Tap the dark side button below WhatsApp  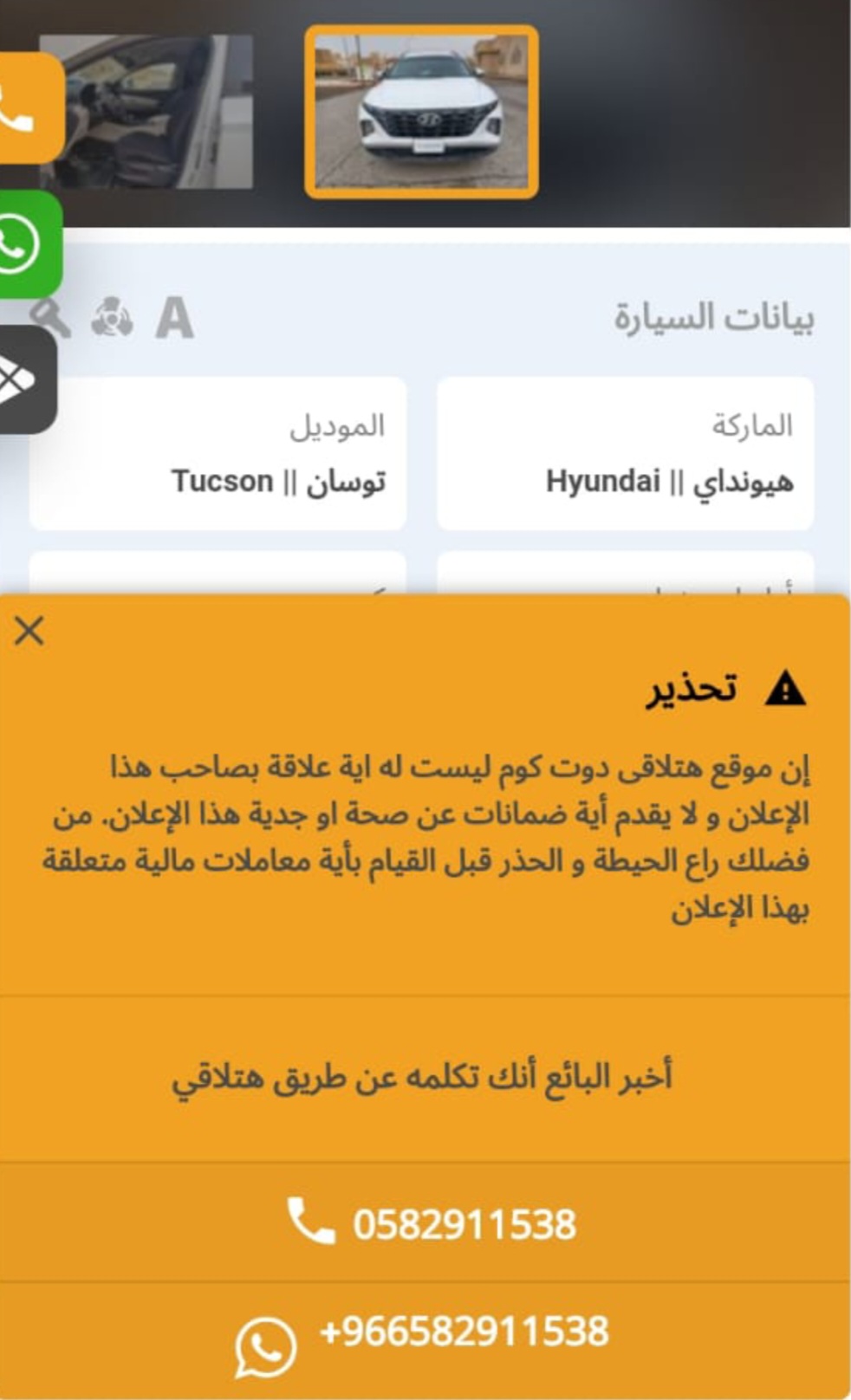[x=27, y=379]
